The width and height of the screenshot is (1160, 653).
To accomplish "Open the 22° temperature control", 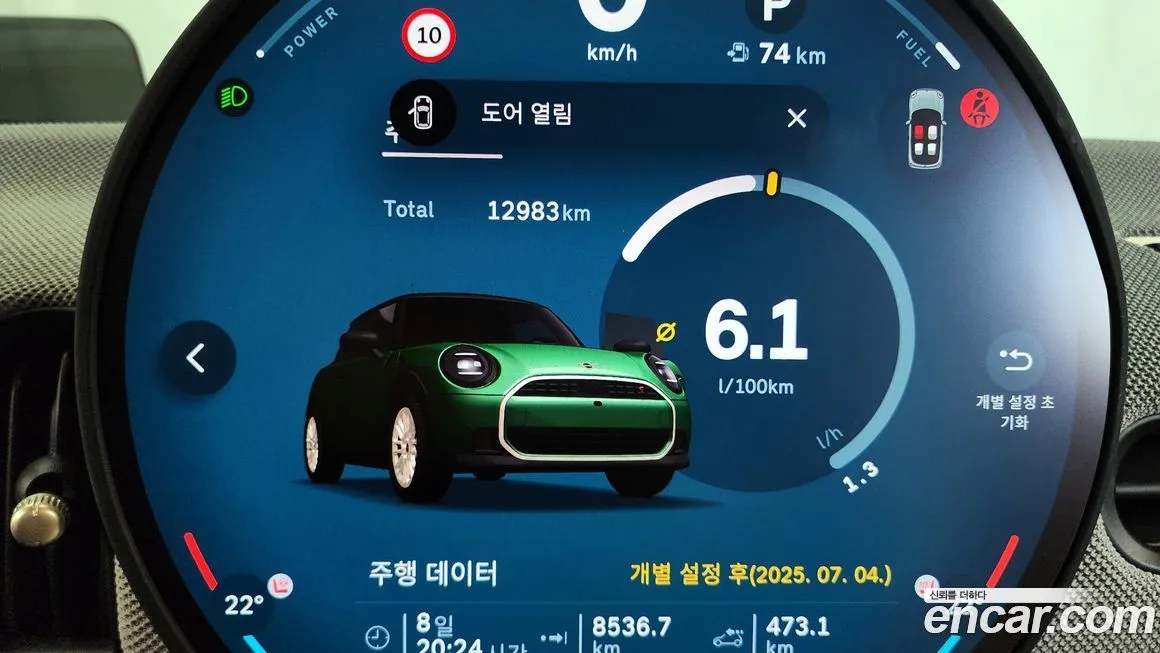I will pyautogui.click(x=243, y=604).
